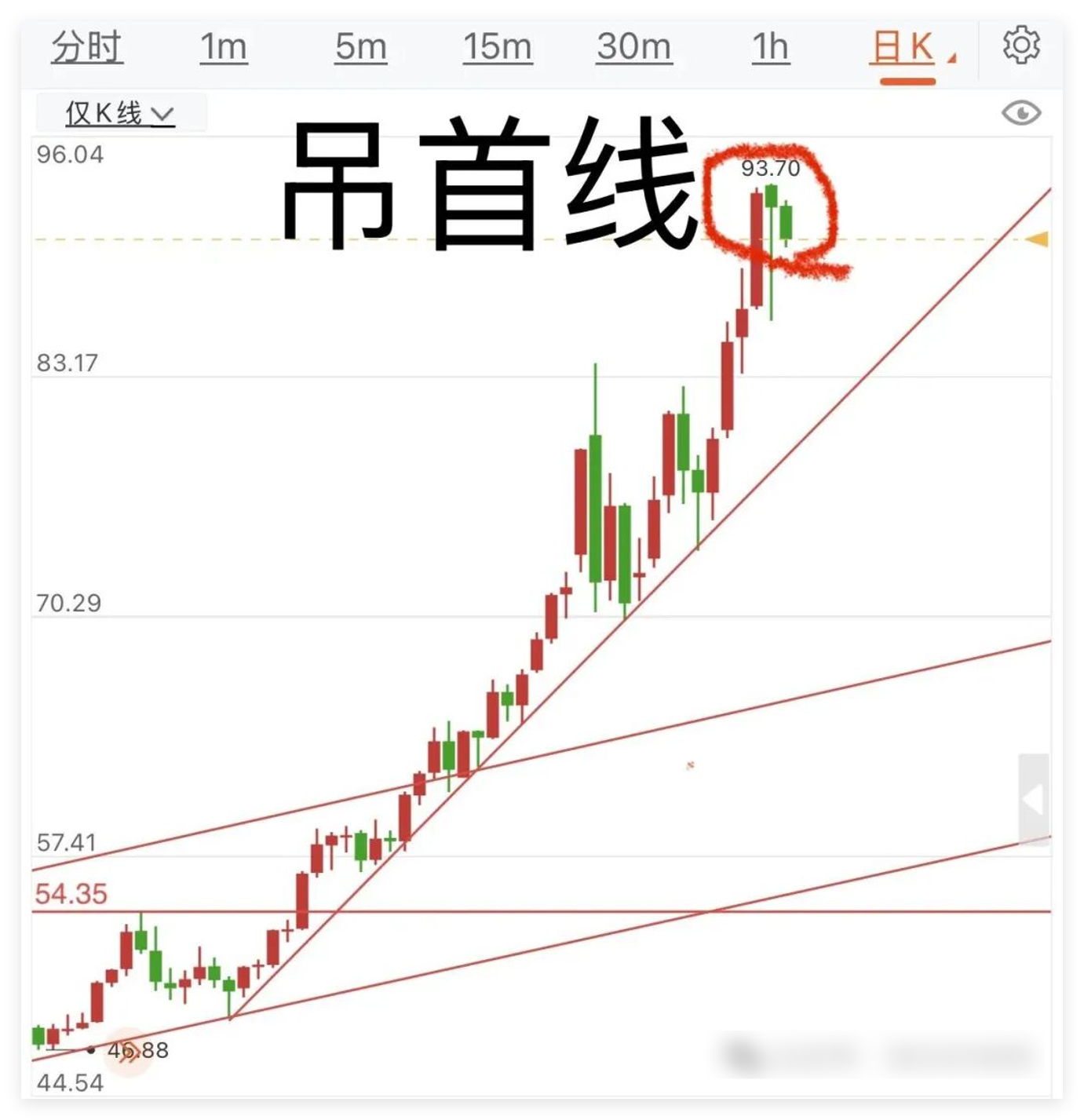This screenshot has width=1084, height=1120.
Task: Open chart settings gear
Action: 1021,46
